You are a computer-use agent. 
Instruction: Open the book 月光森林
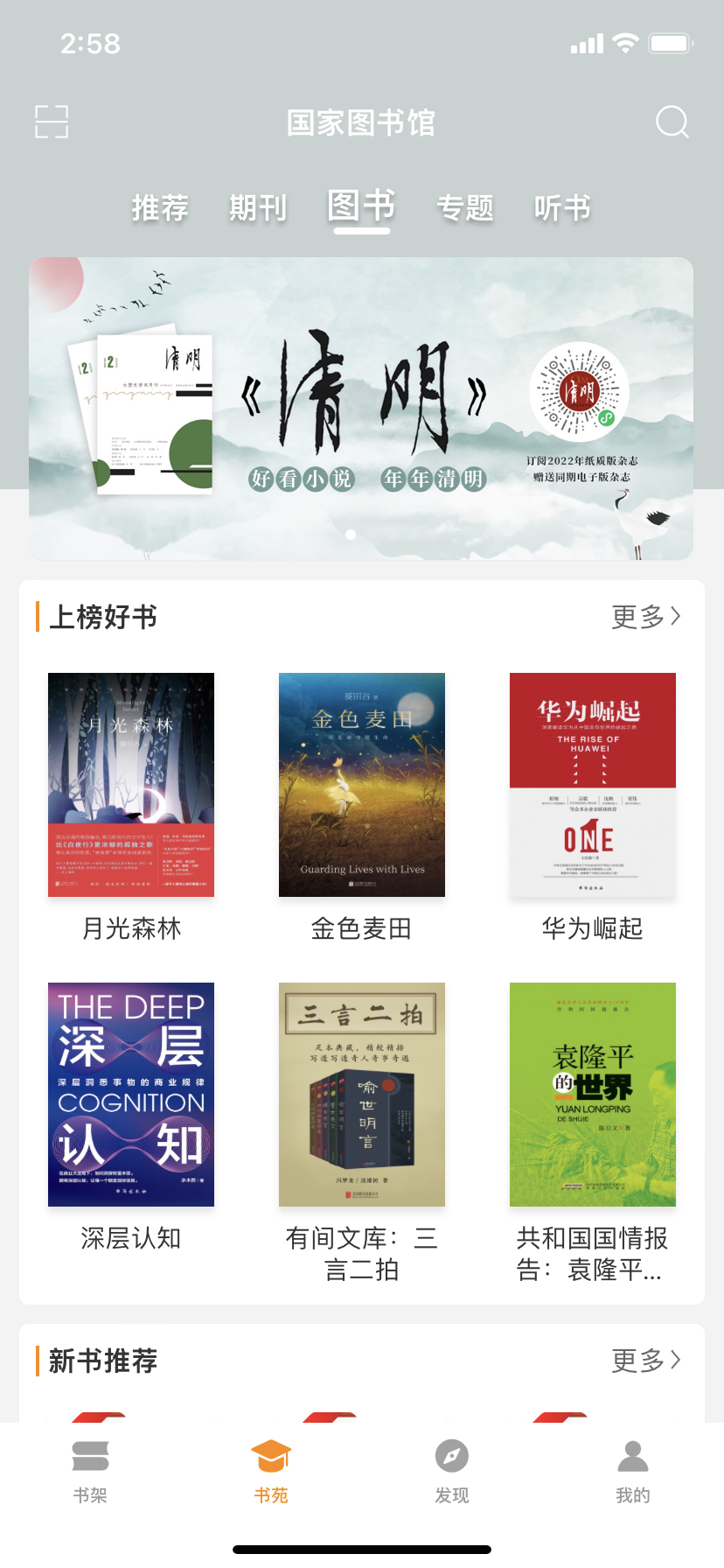[x=131, y=785]
